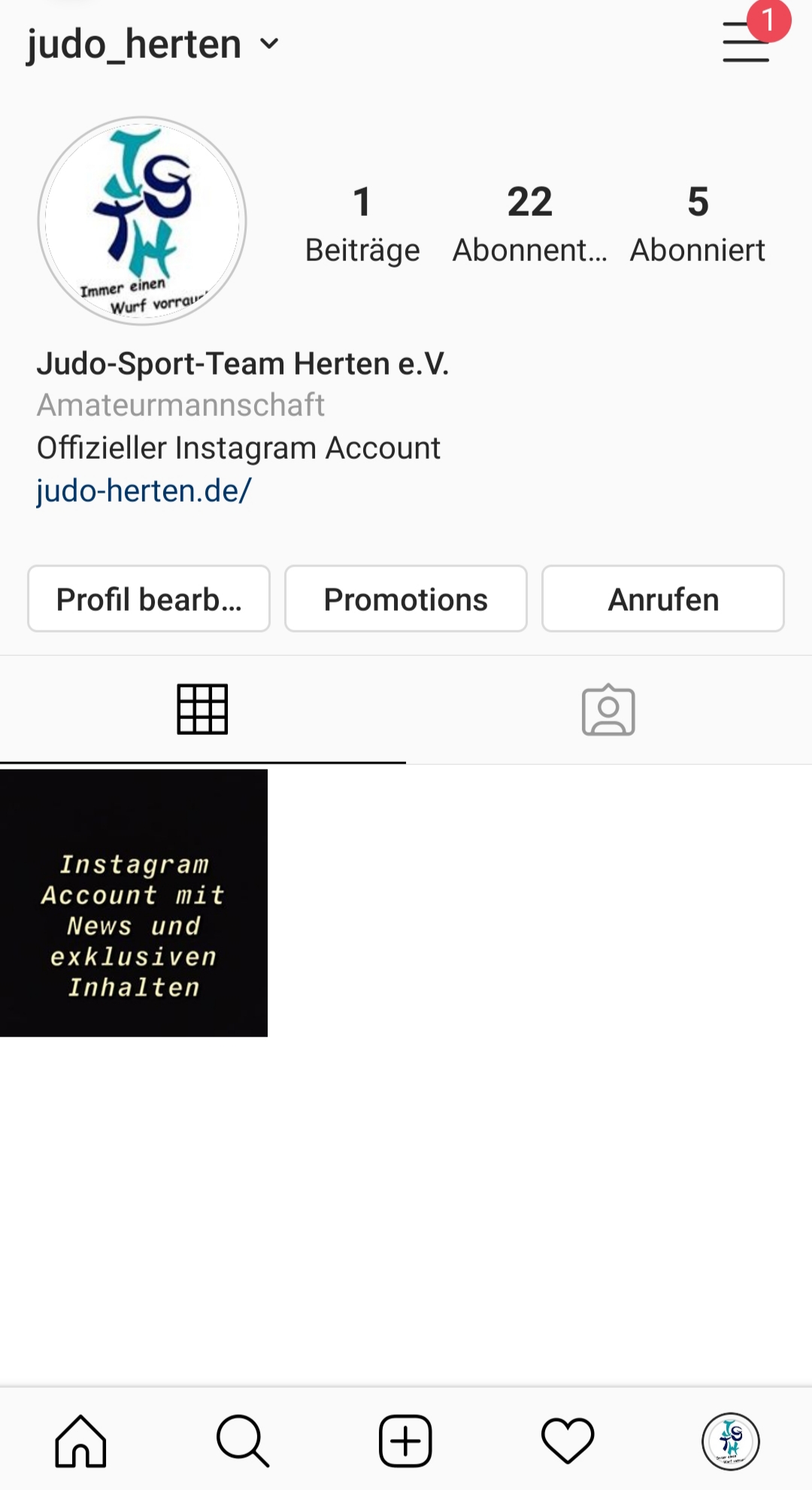Open the judo-herten.de website link
The image size is (812, 1490).
pyautogui.click(x=144, y=491)
